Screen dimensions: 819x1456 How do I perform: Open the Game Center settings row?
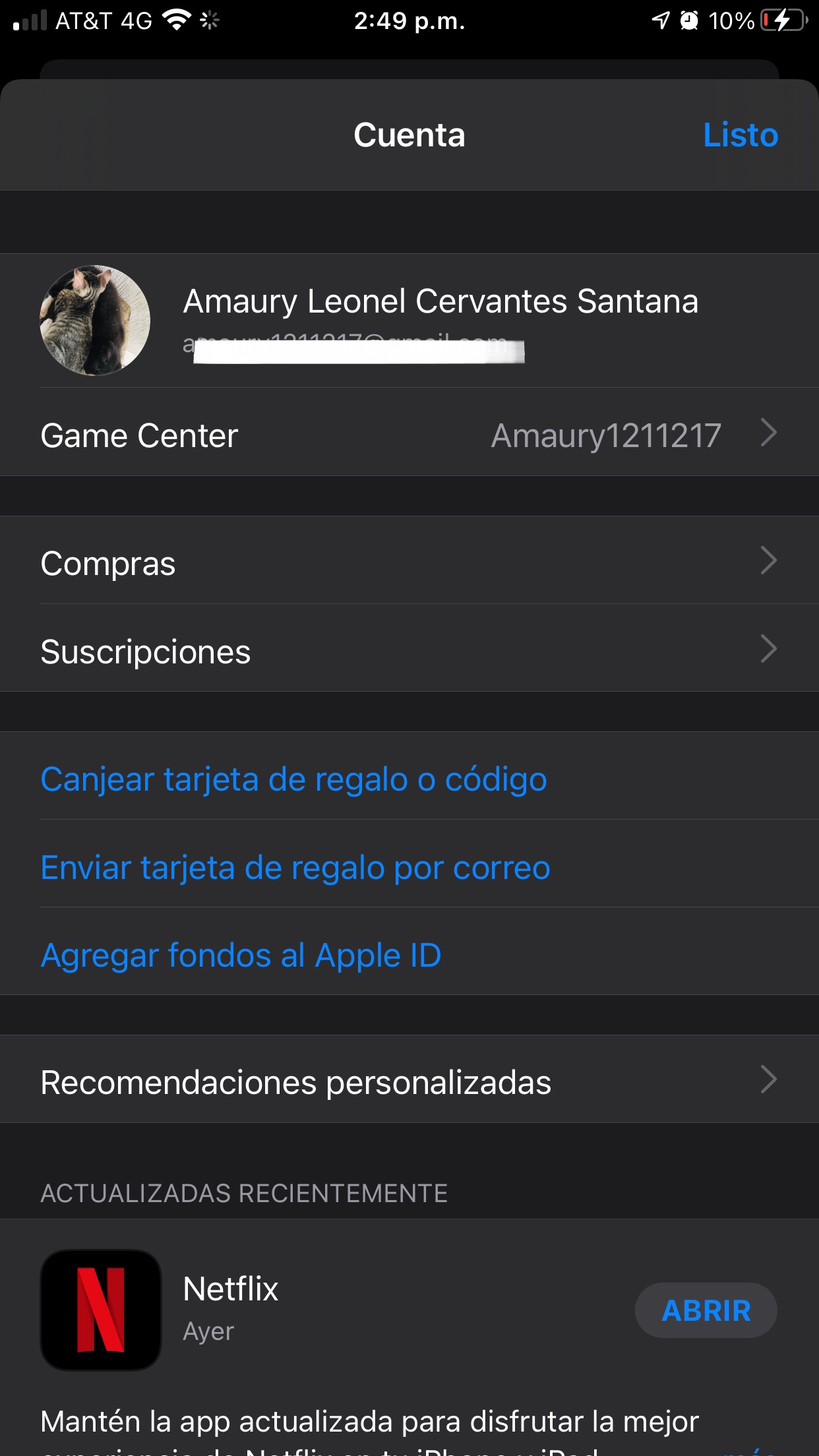point(409,435)
